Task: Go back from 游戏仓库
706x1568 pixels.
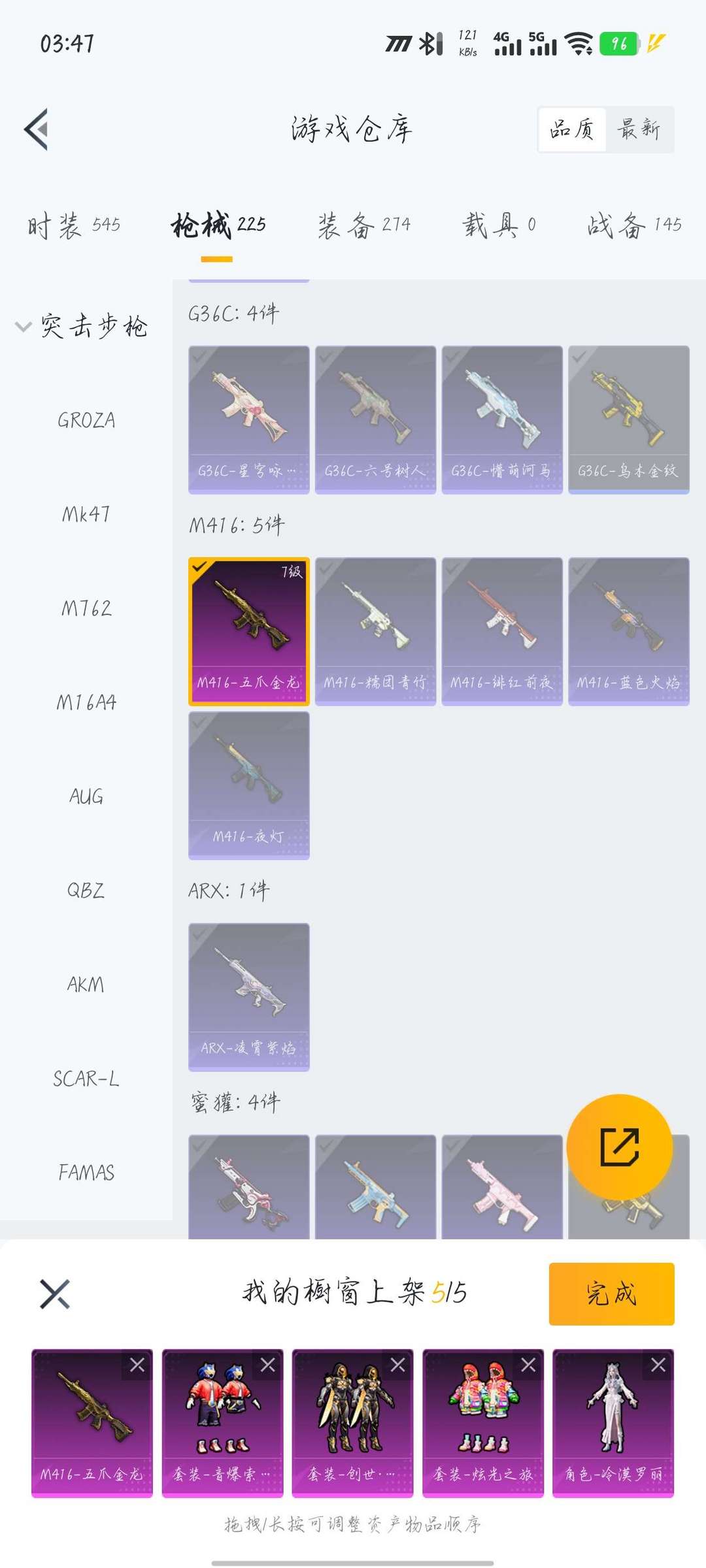Action: 37,129
